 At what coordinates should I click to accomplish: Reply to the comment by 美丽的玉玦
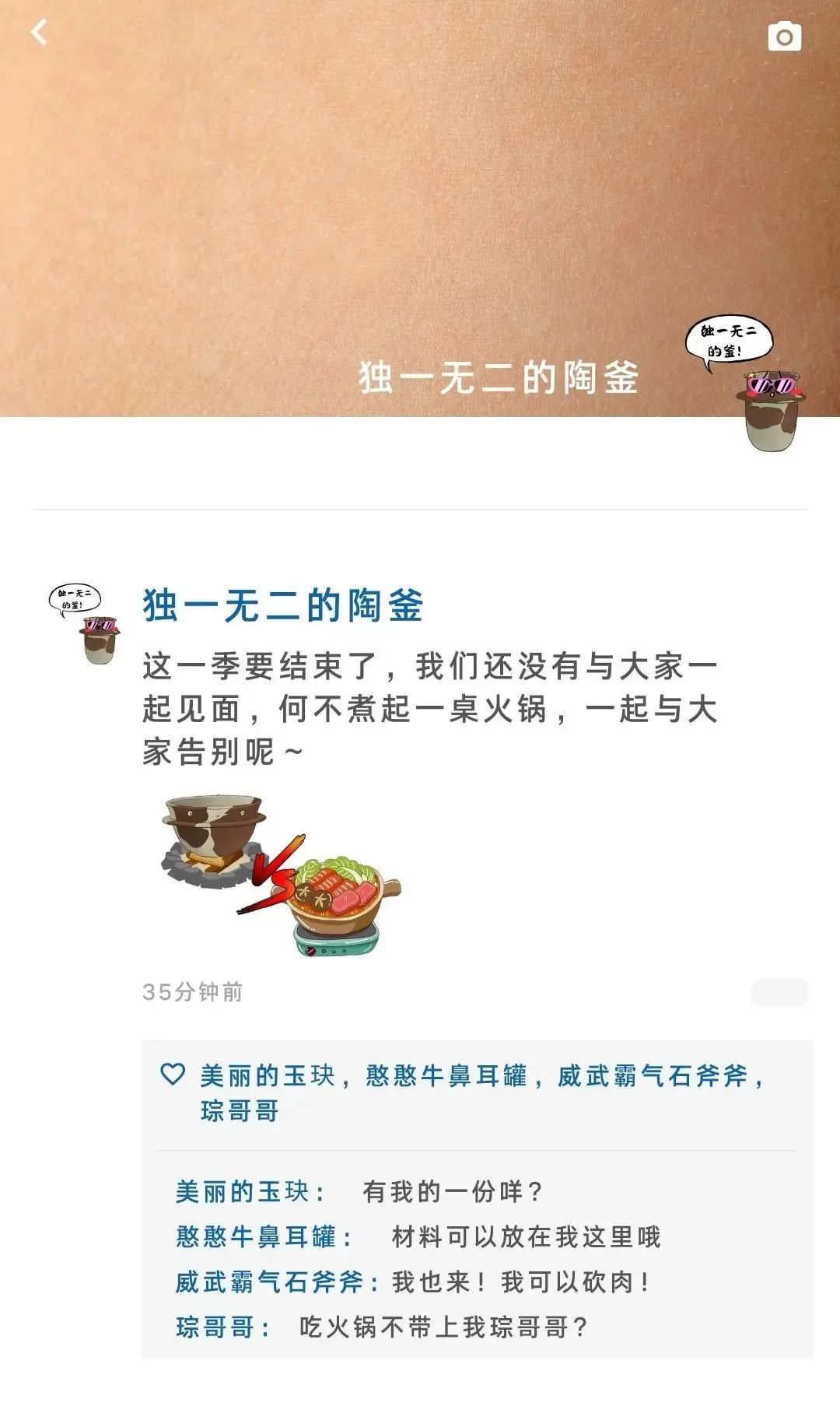pos(451,1191)
